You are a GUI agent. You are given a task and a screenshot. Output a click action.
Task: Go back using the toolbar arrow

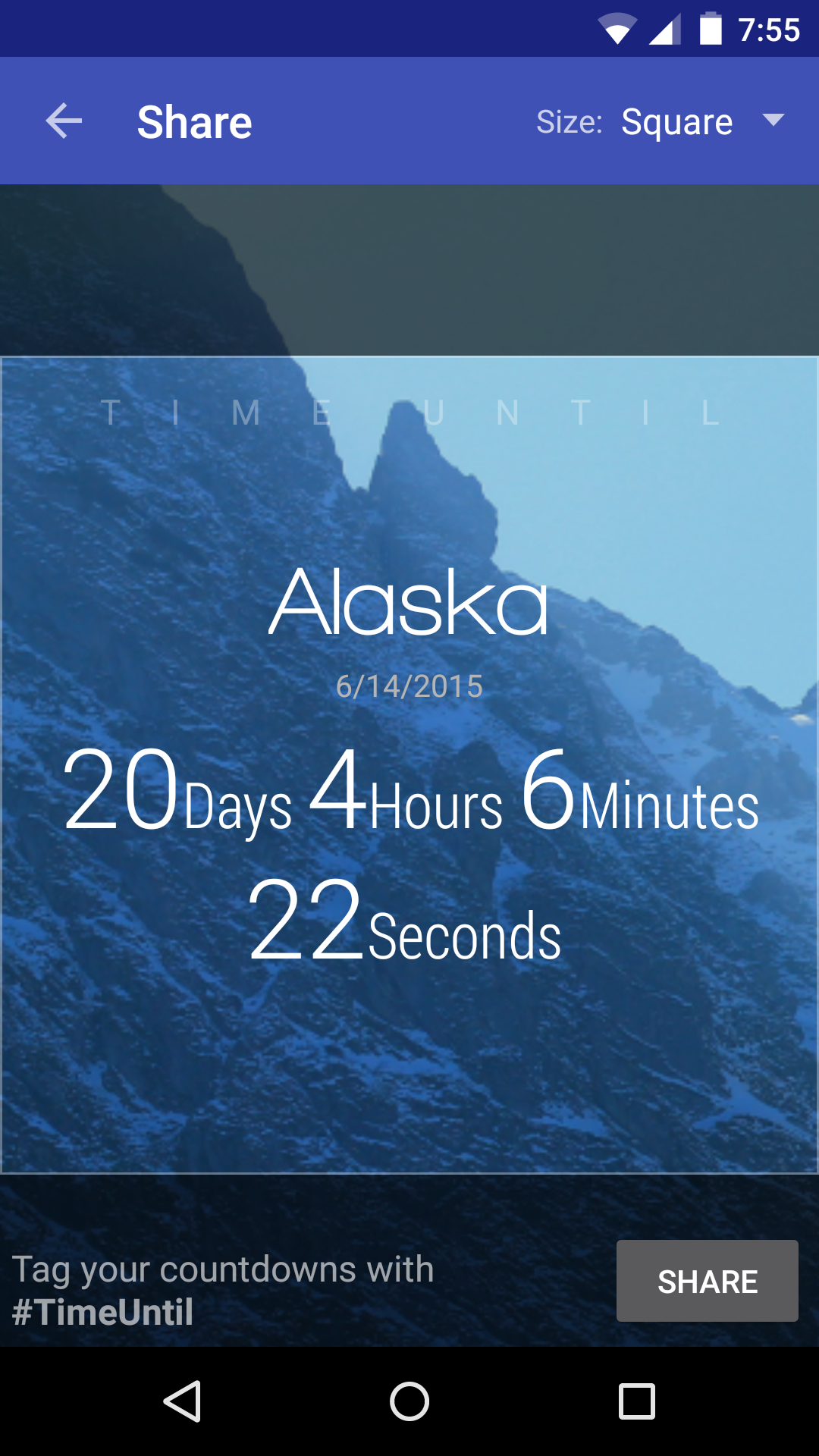[x=64, y=121]
